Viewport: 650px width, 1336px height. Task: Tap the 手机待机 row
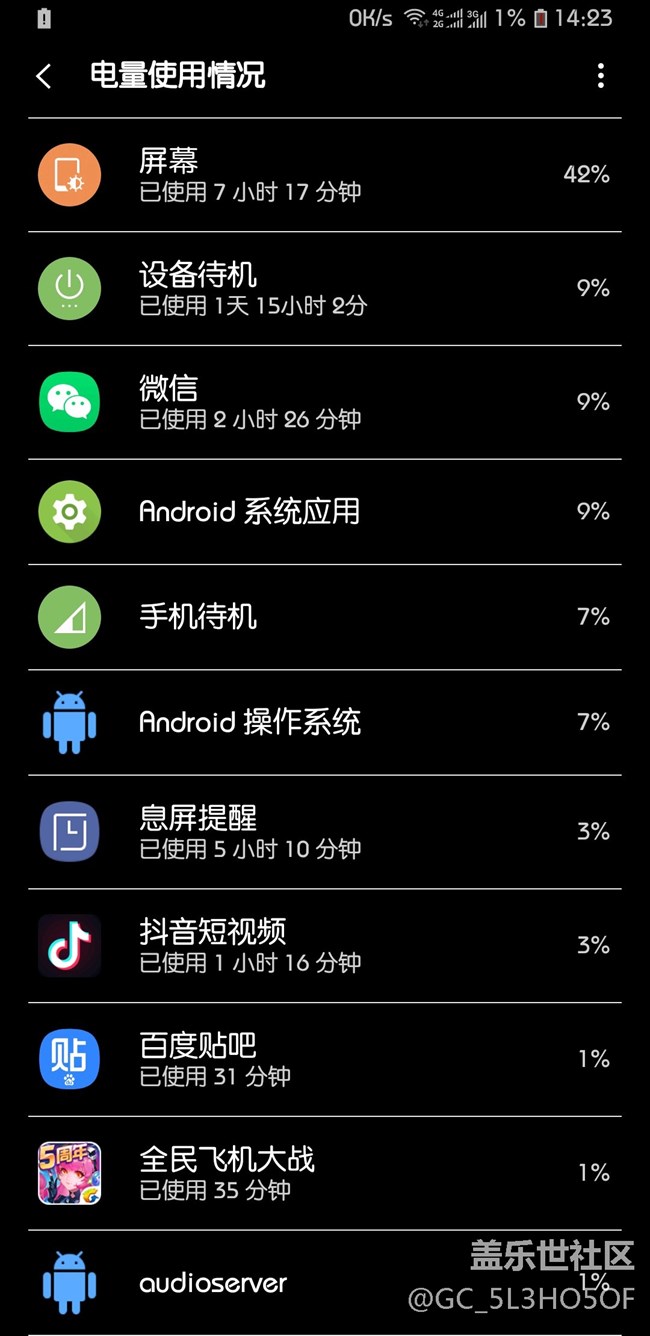coord(324,617)
